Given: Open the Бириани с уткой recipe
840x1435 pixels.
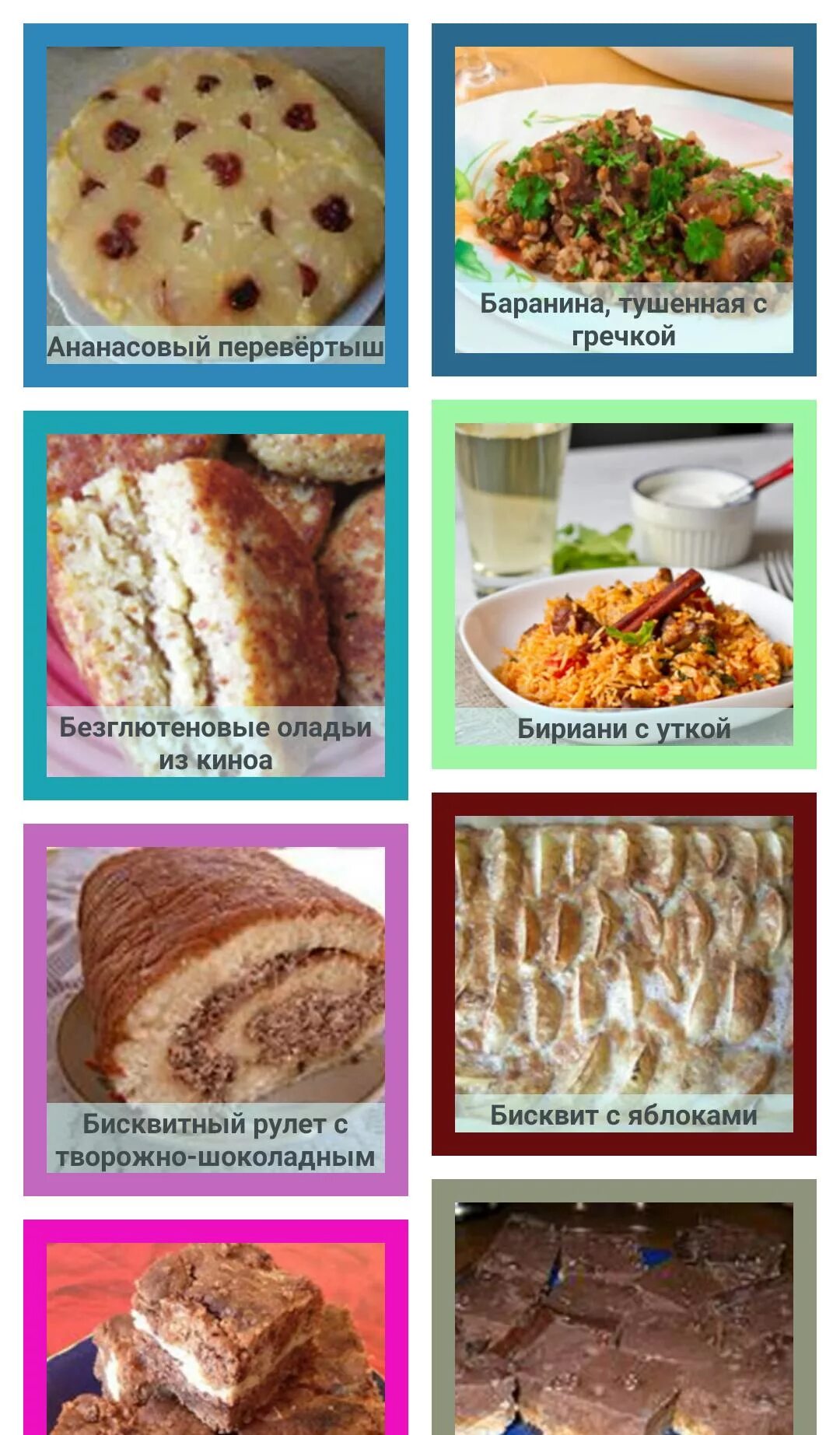Looking at the screenshot, I should click(x=624, y=584).
